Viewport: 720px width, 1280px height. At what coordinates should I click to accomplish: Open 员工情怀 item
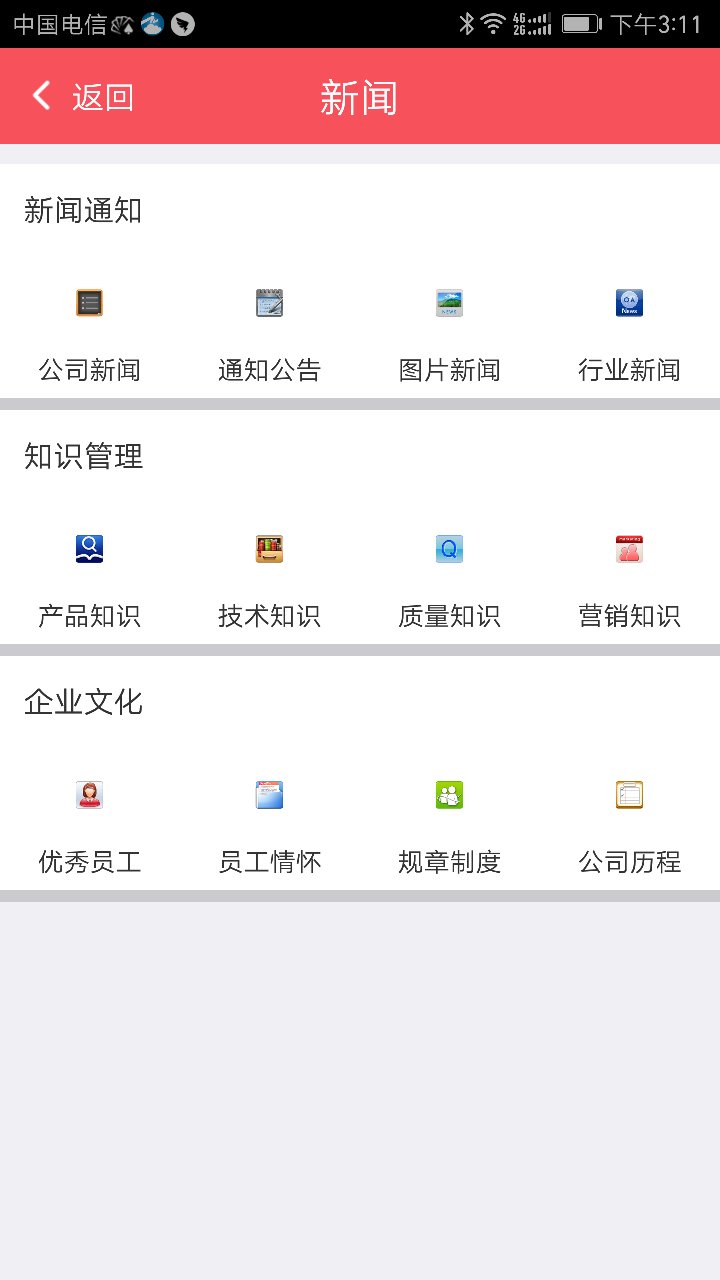click(x=270, y=825)
